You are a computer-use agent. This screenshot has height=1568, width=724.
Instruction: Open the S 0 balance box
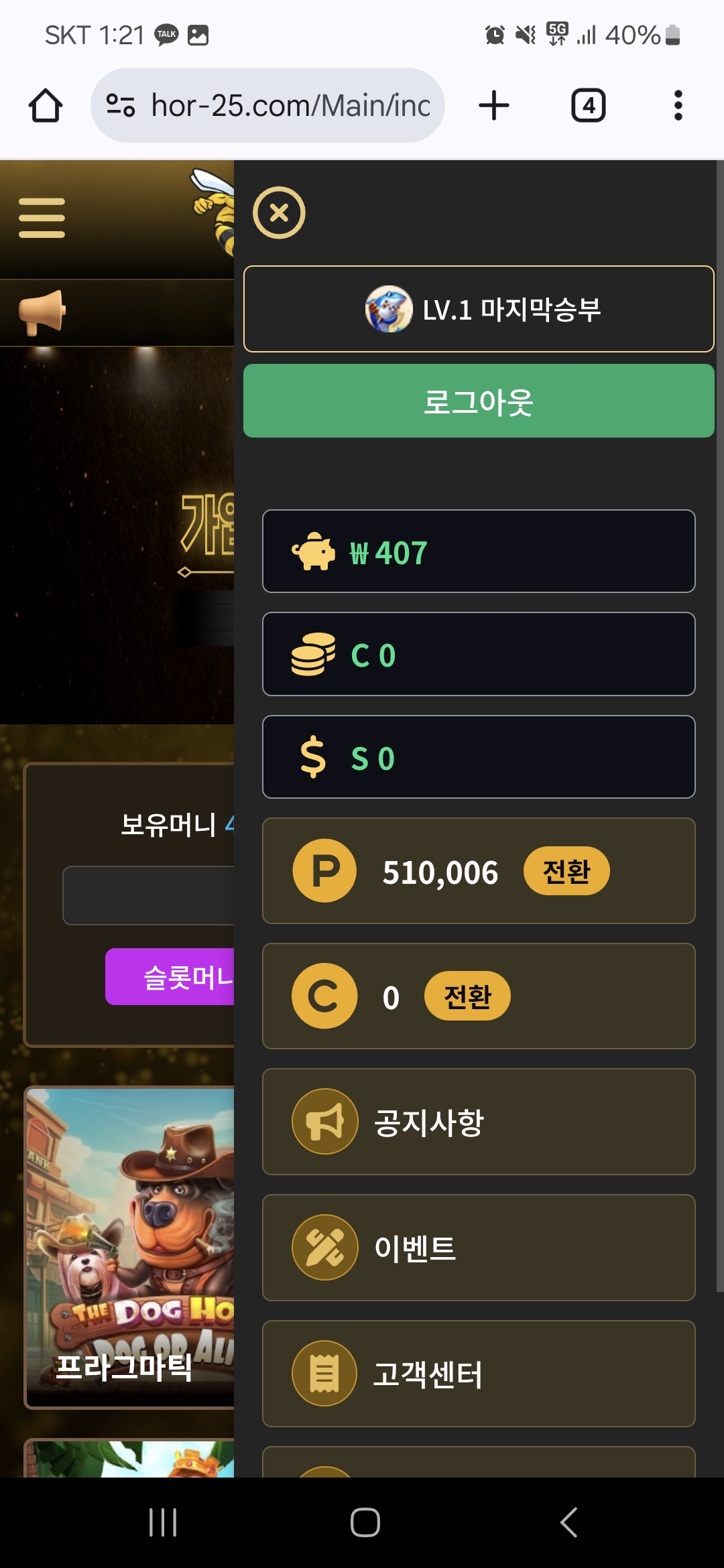[479, 757]
